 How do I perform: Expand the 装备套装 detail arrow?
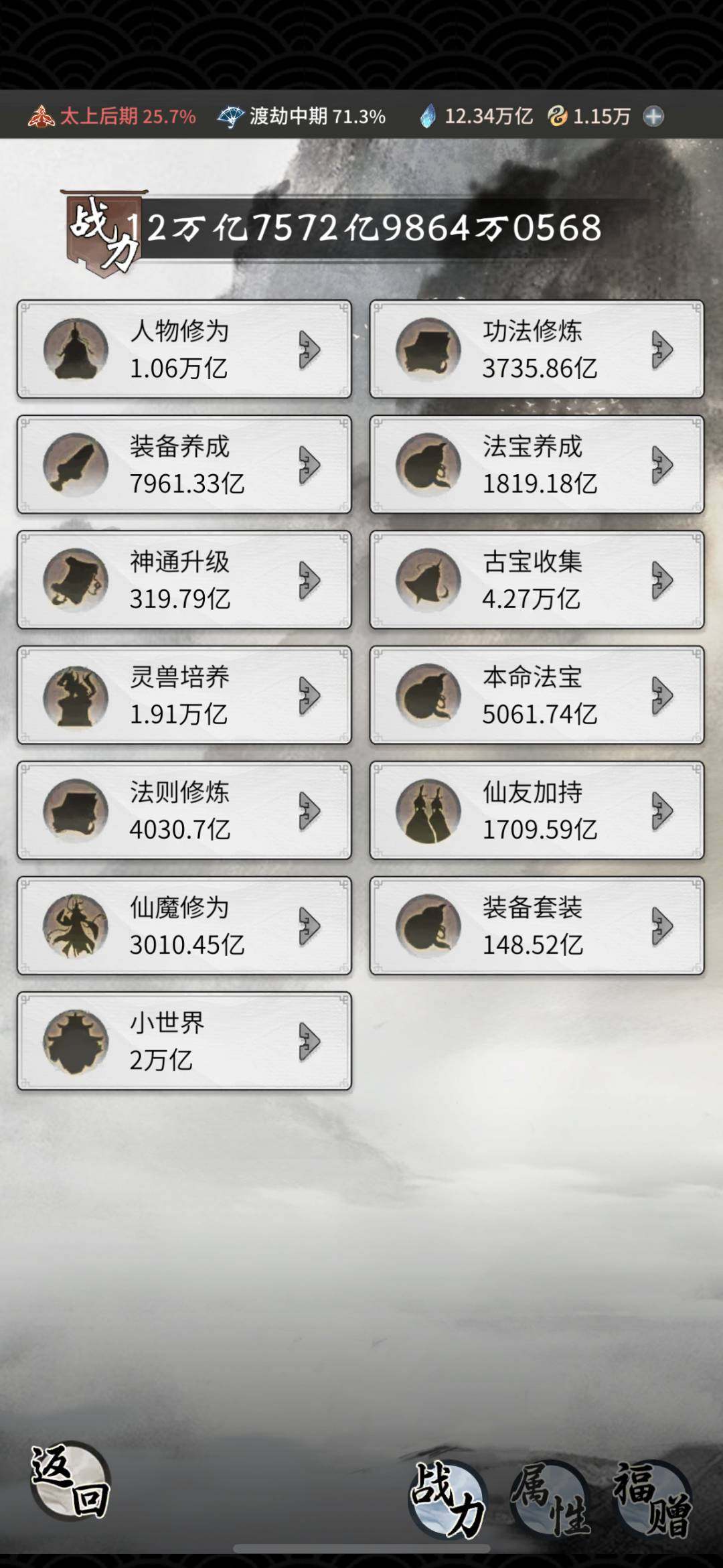660,926
